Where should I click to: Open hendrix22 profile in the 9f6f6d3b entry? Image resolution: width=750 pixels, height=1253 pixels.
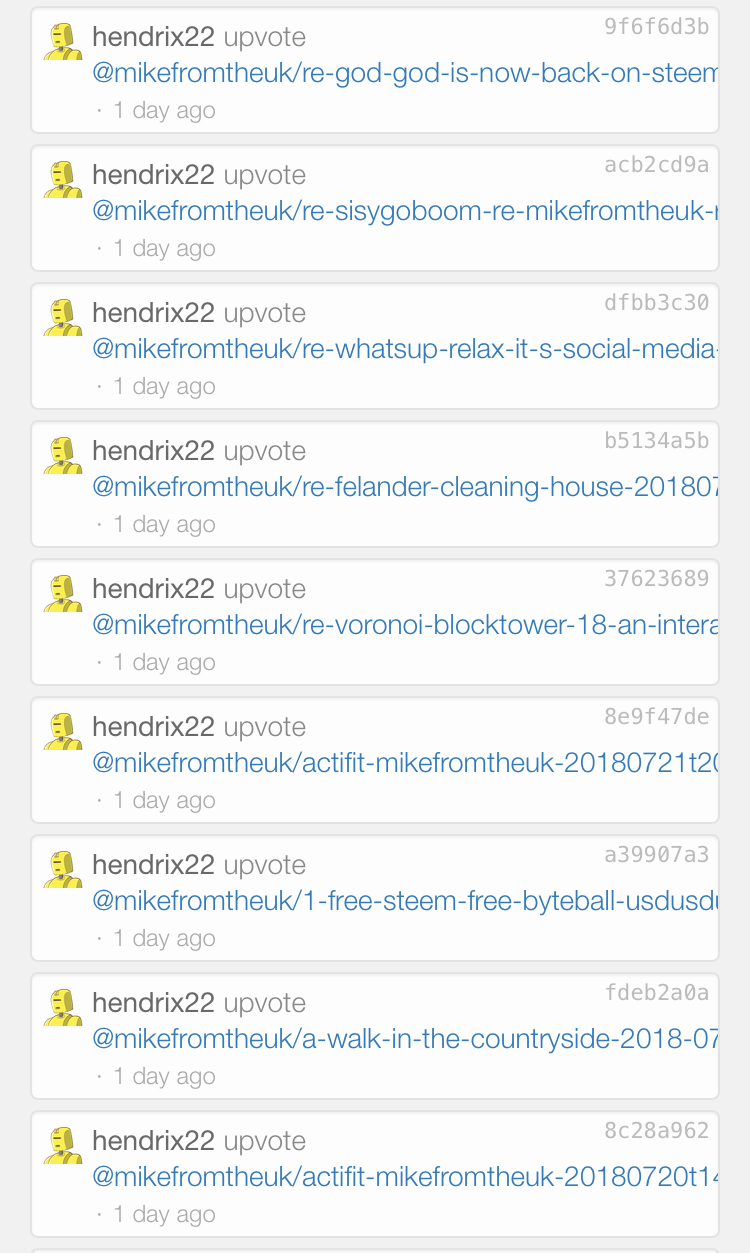[x=153, y=37]
